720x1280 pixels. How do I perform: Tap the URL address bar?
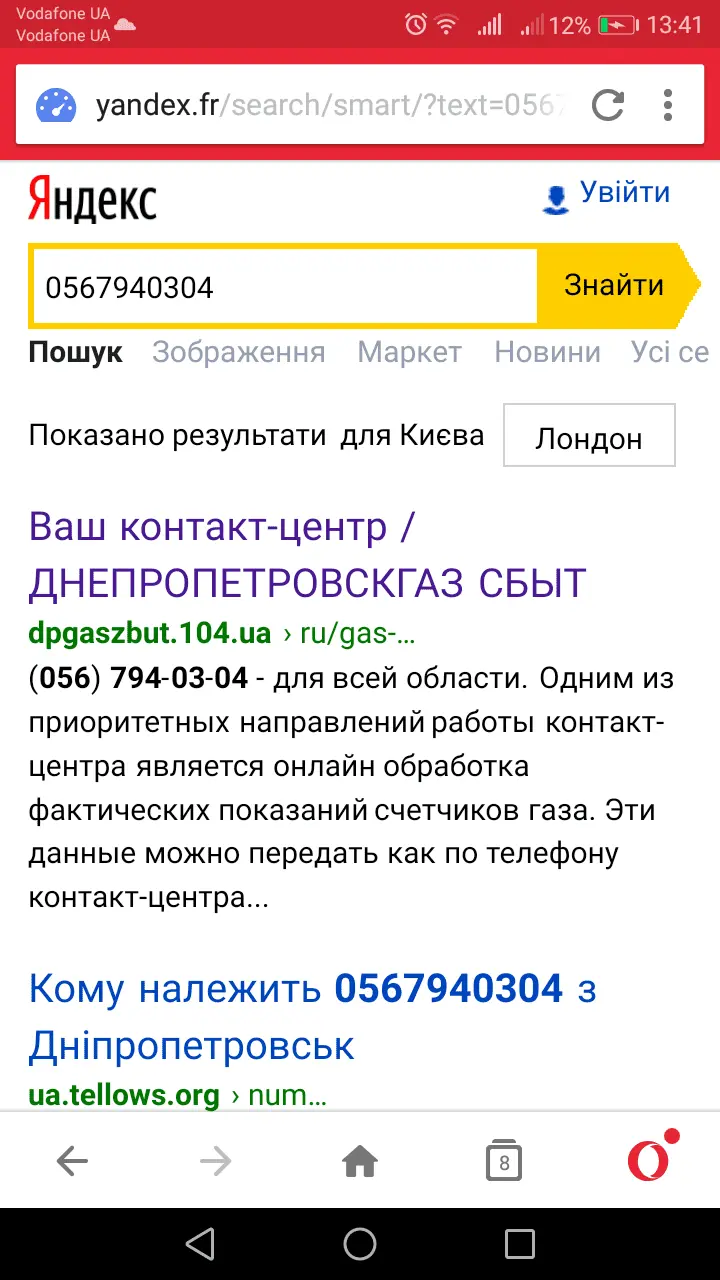(x=330, y=105)
